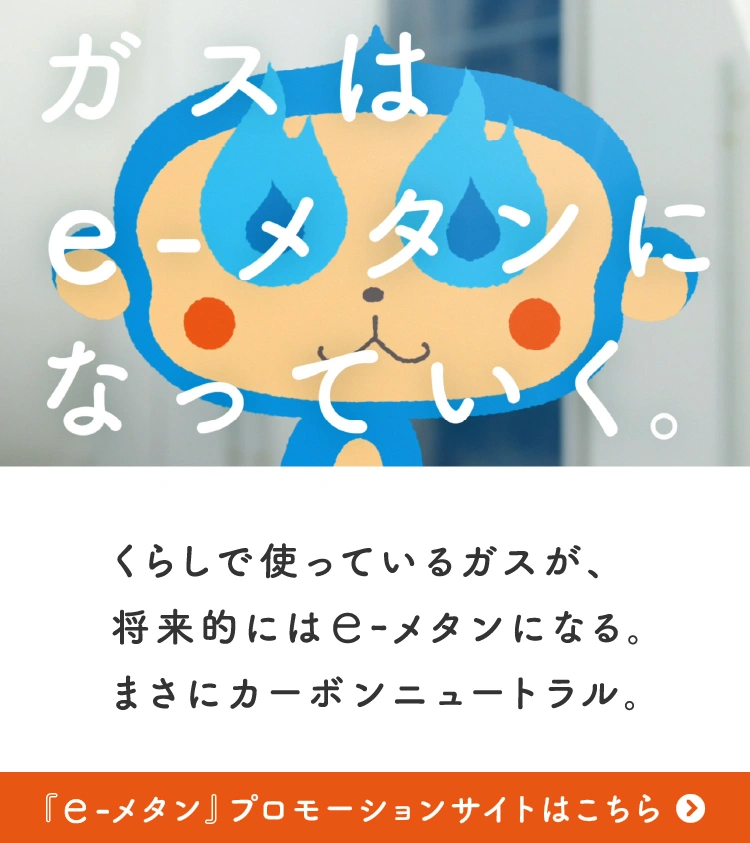Select the mascot's nose
The height and width of the screenshot is (843, 750).
coord(373,293)
